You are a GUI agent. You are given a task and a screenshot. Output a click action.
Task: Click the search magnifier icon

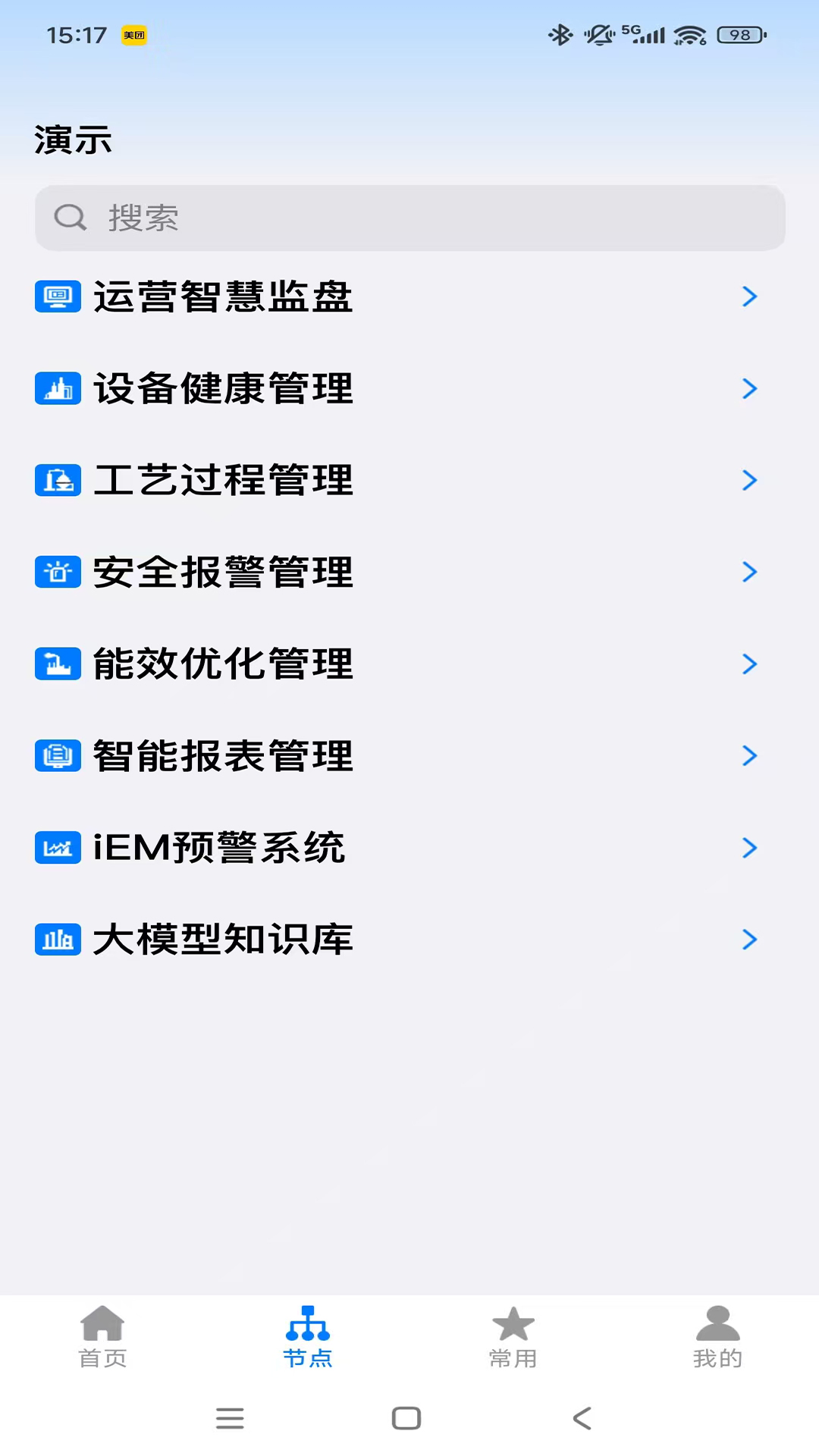(x=69, y=218)
